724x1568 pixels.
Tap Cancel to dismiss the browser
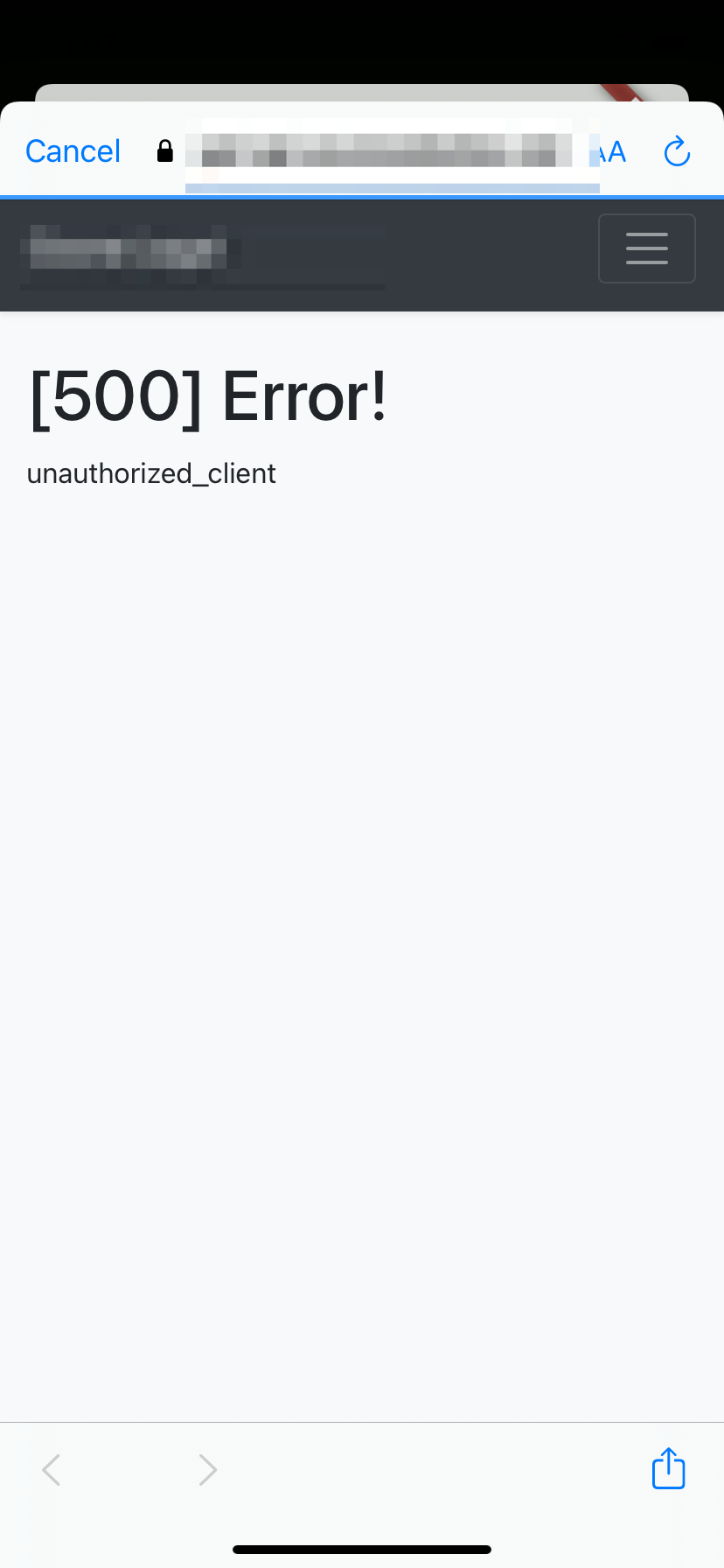[73, 150]
